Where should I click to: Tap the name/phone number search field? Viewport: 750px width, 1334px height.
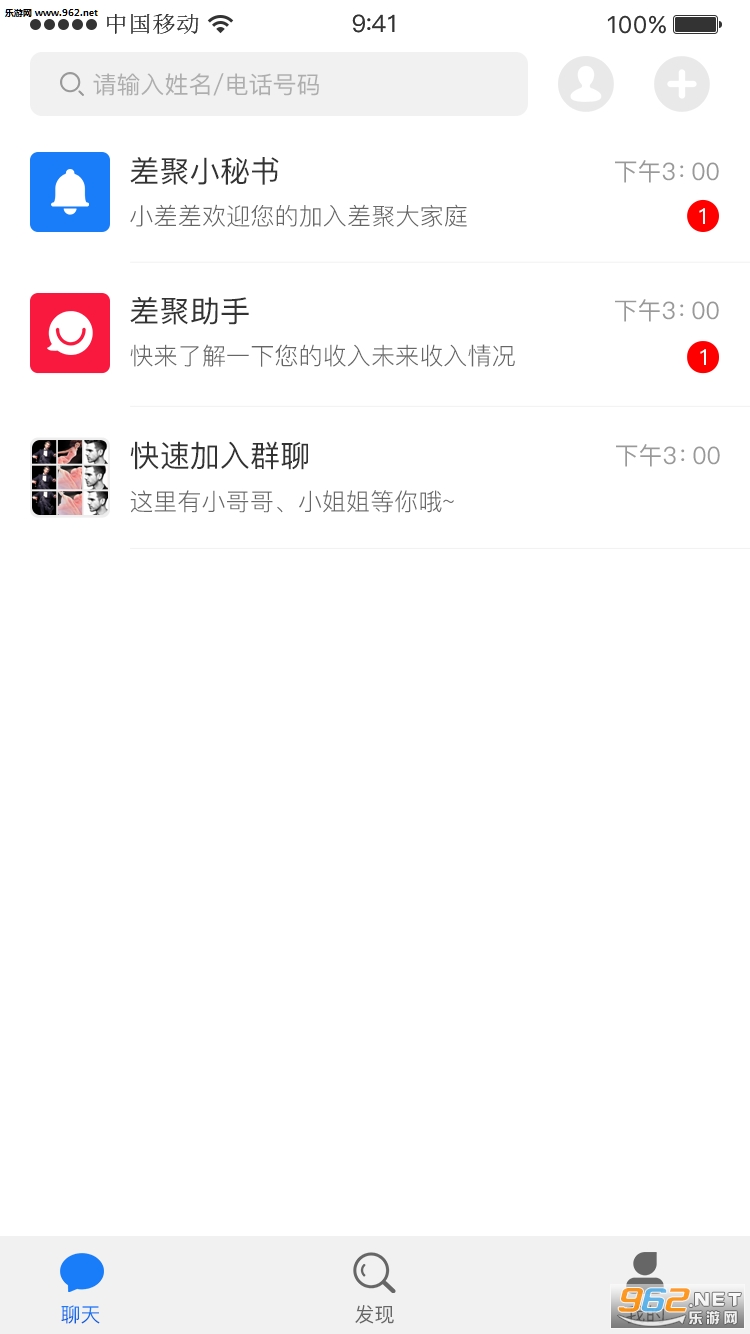[x=278, y=84]
